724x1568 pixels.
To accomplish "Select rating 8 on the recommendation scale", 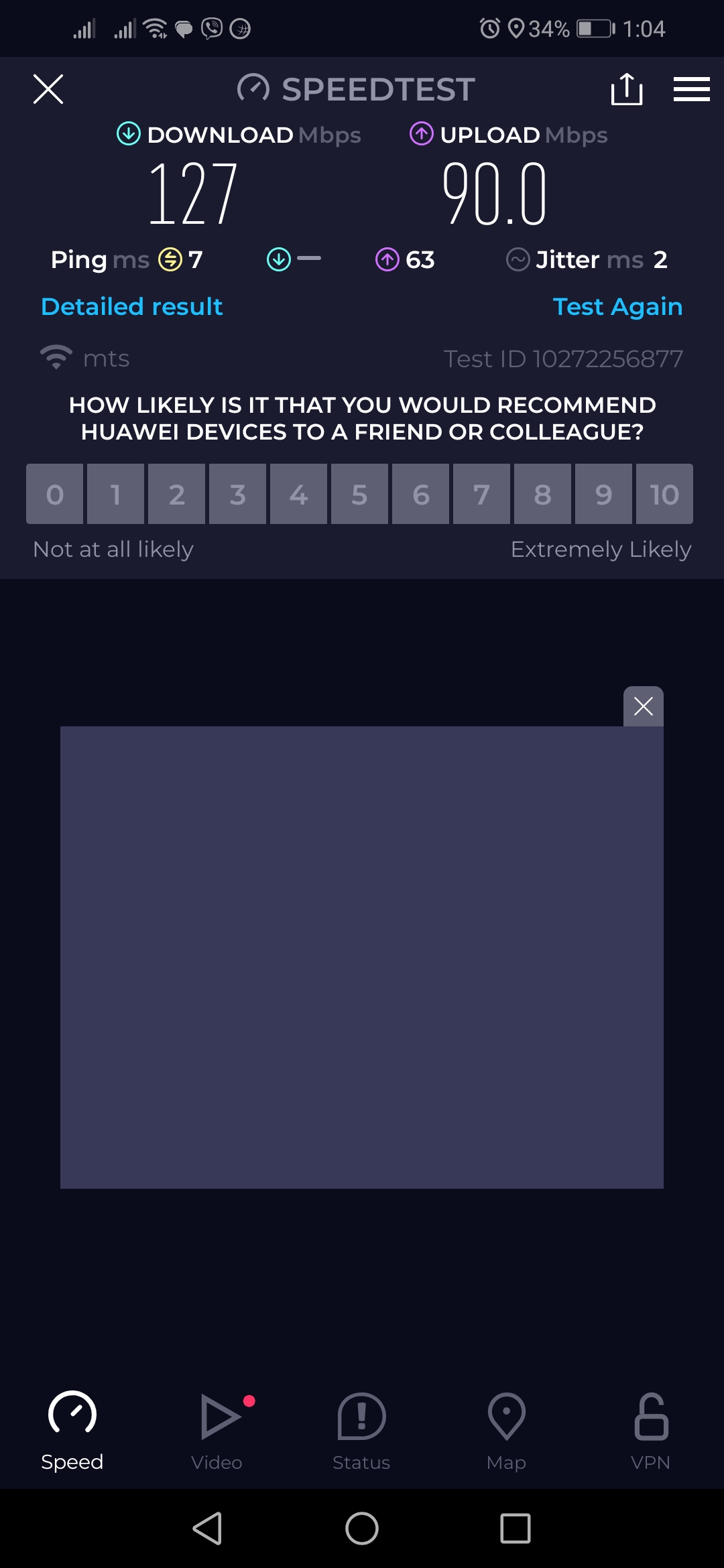I will tap(542, 495).
